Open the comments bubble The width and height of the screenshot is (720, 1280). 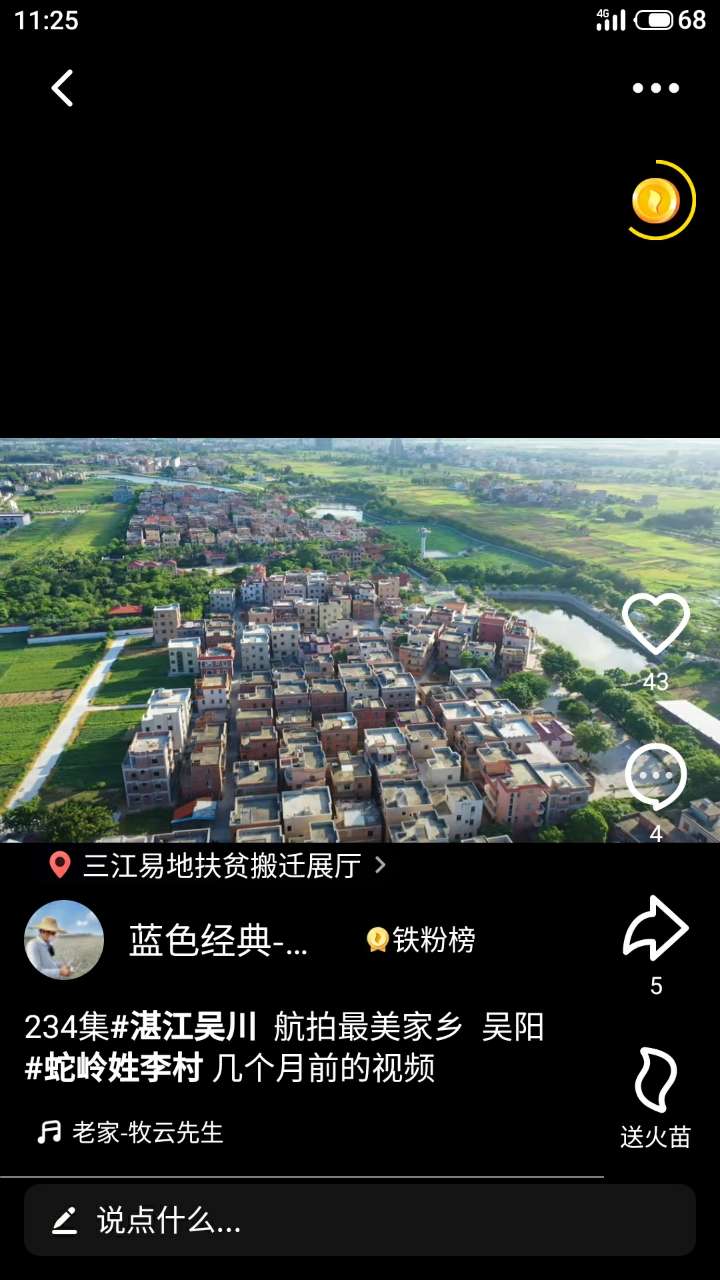pyautogui.click(x=656, y=777)
